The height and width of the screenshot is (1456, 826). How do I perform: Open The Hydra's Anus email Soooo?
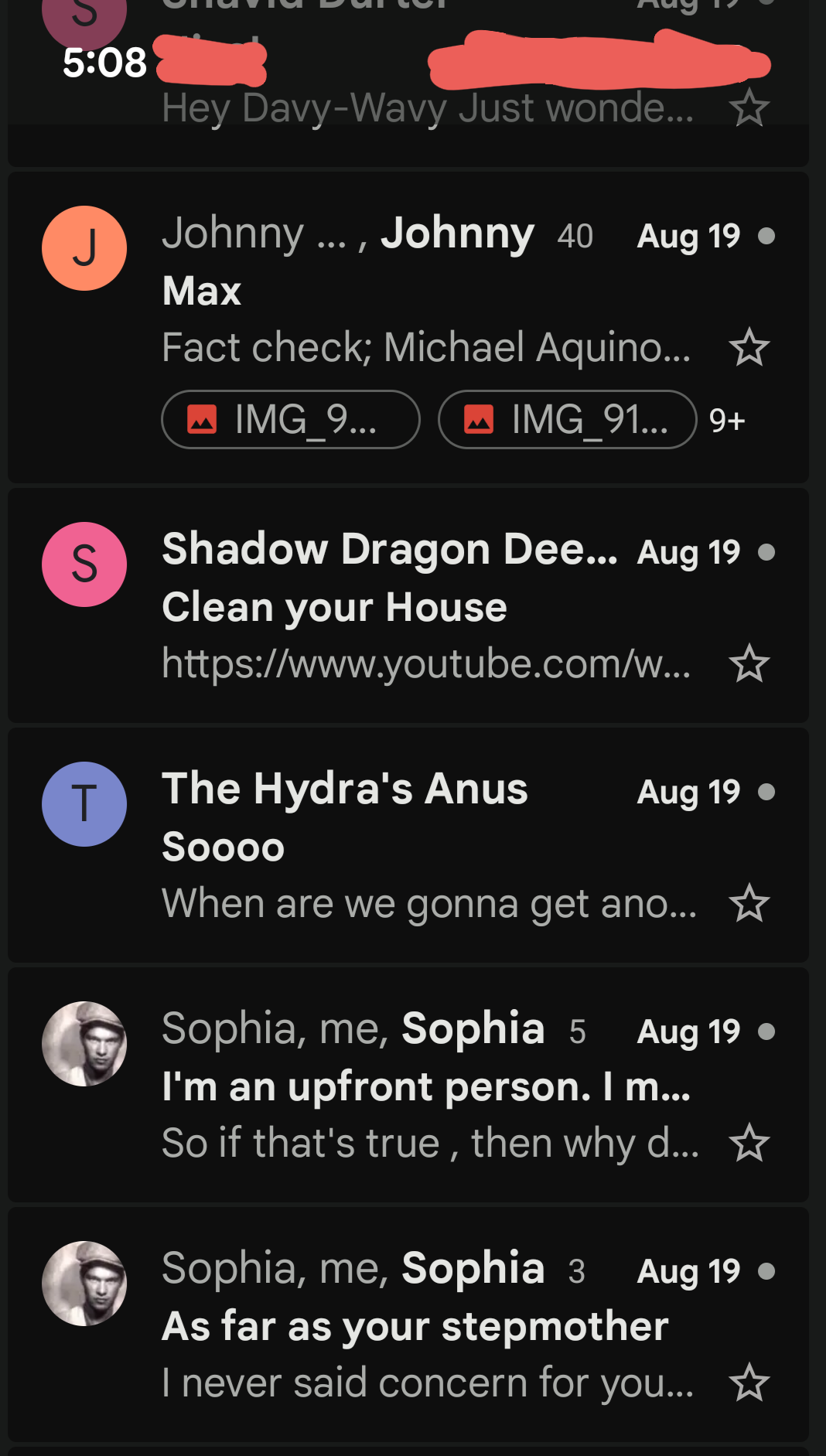tap(408, 845)
